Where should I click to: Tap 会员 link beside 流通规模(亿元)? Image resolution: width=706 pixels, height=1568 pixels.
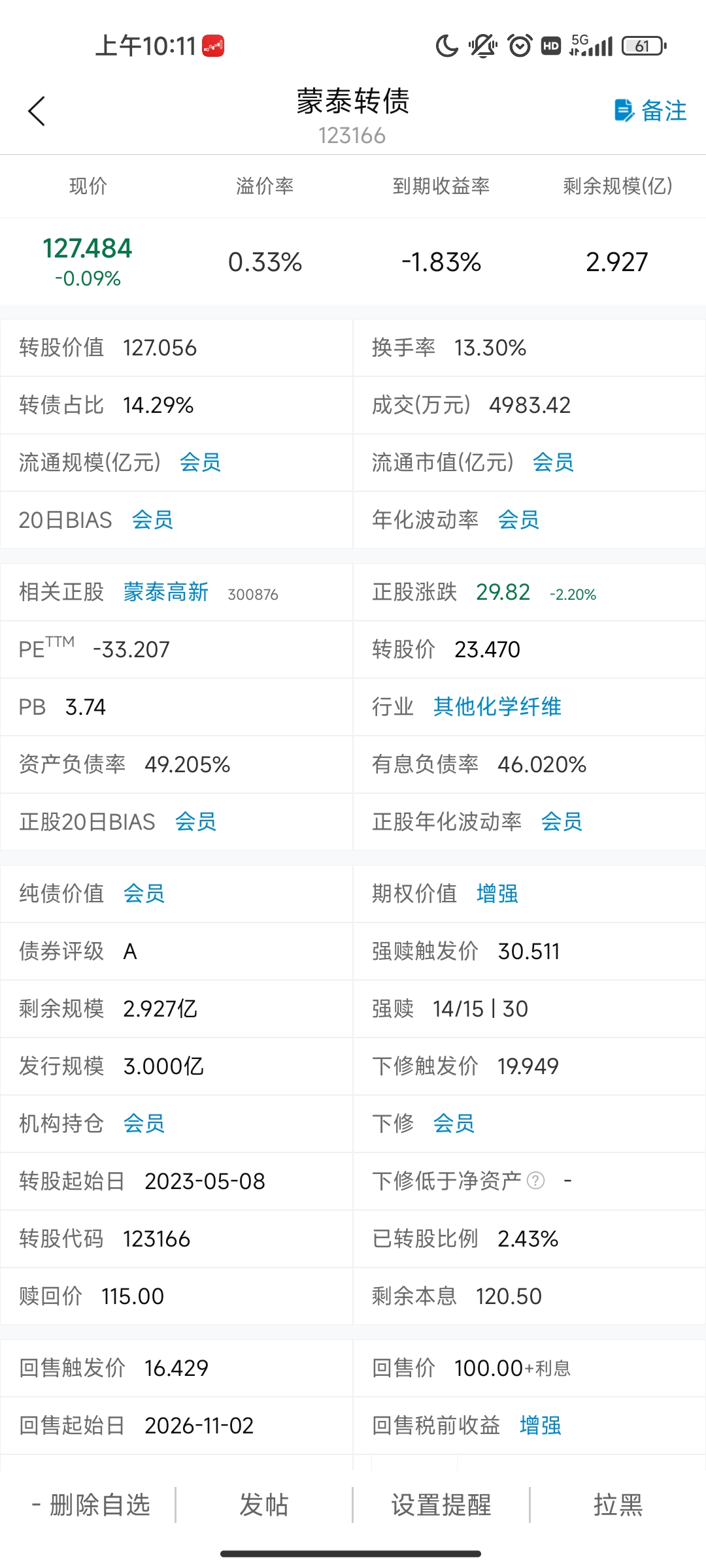pyautogui.click(x=200, y=462)
